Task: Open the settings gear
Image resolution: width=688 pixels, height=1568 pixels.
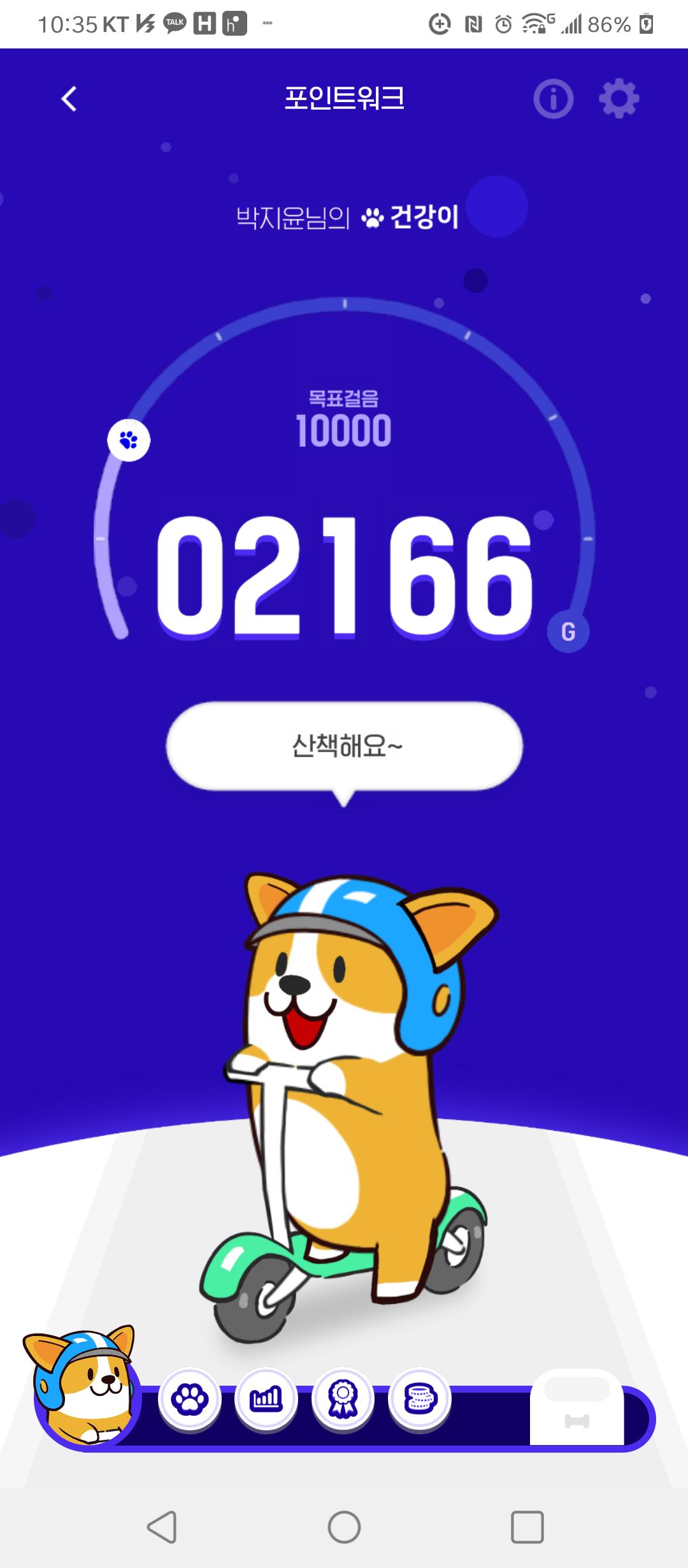Action: point(619,99)
